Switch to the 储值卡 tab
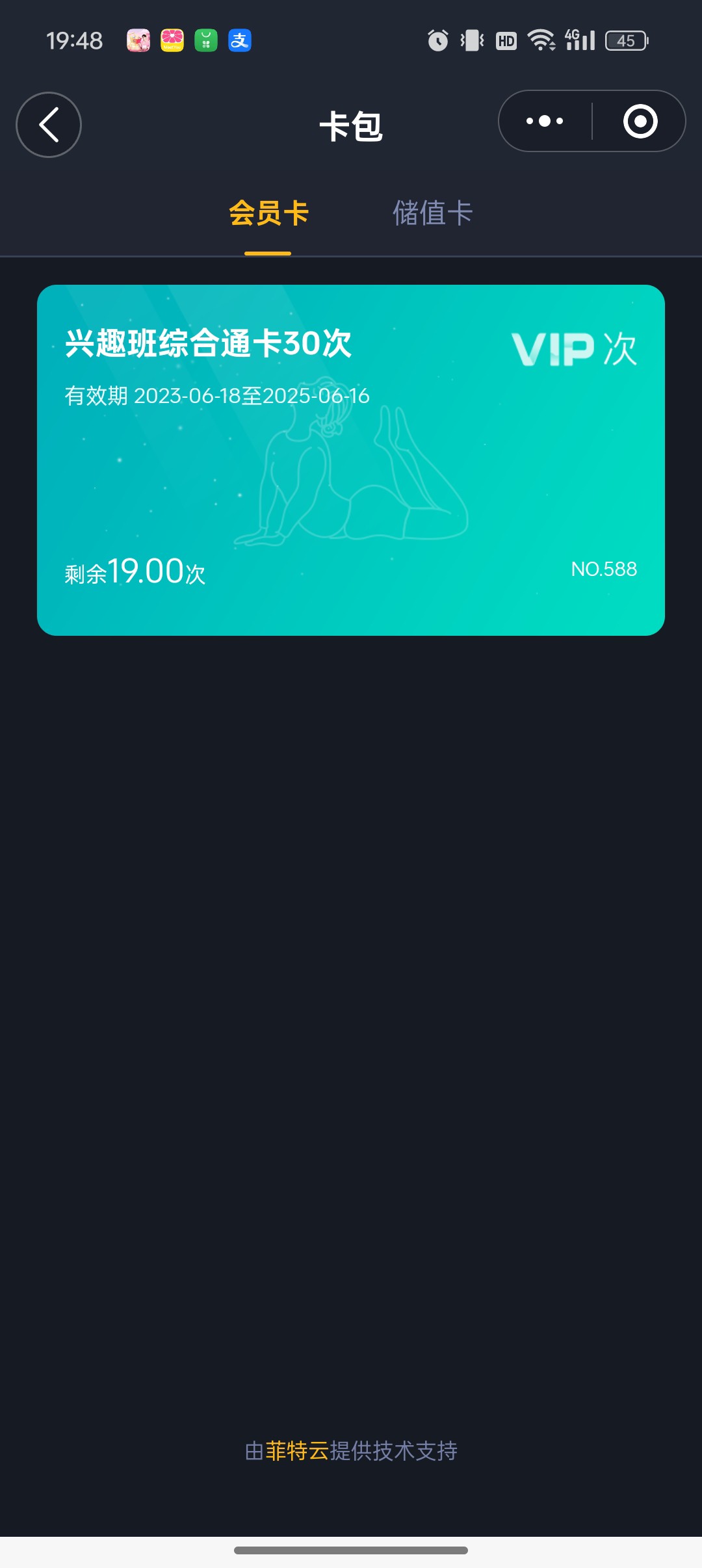The image size is (702, 1568). (x=432, y=213)
